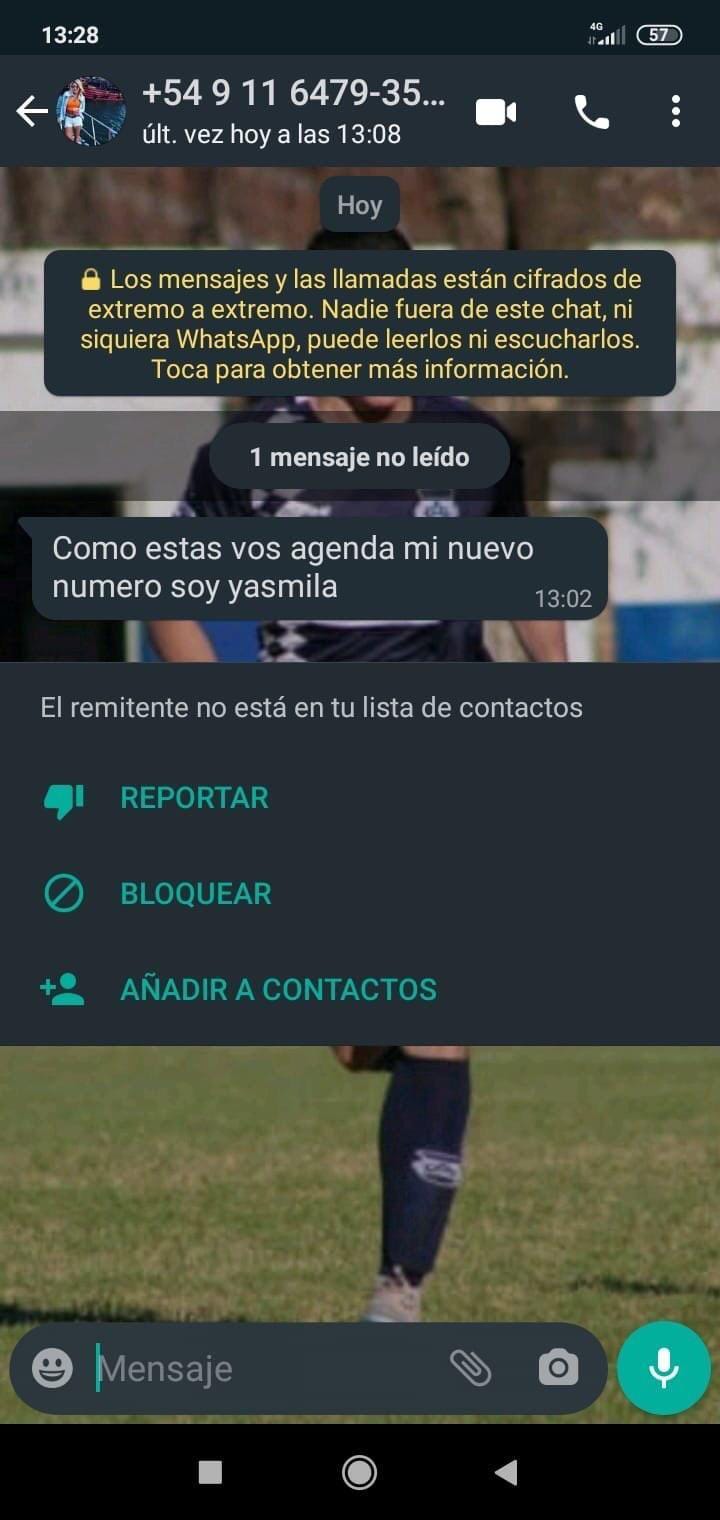Open contact info for the +54 number

(x=295, y=111)
